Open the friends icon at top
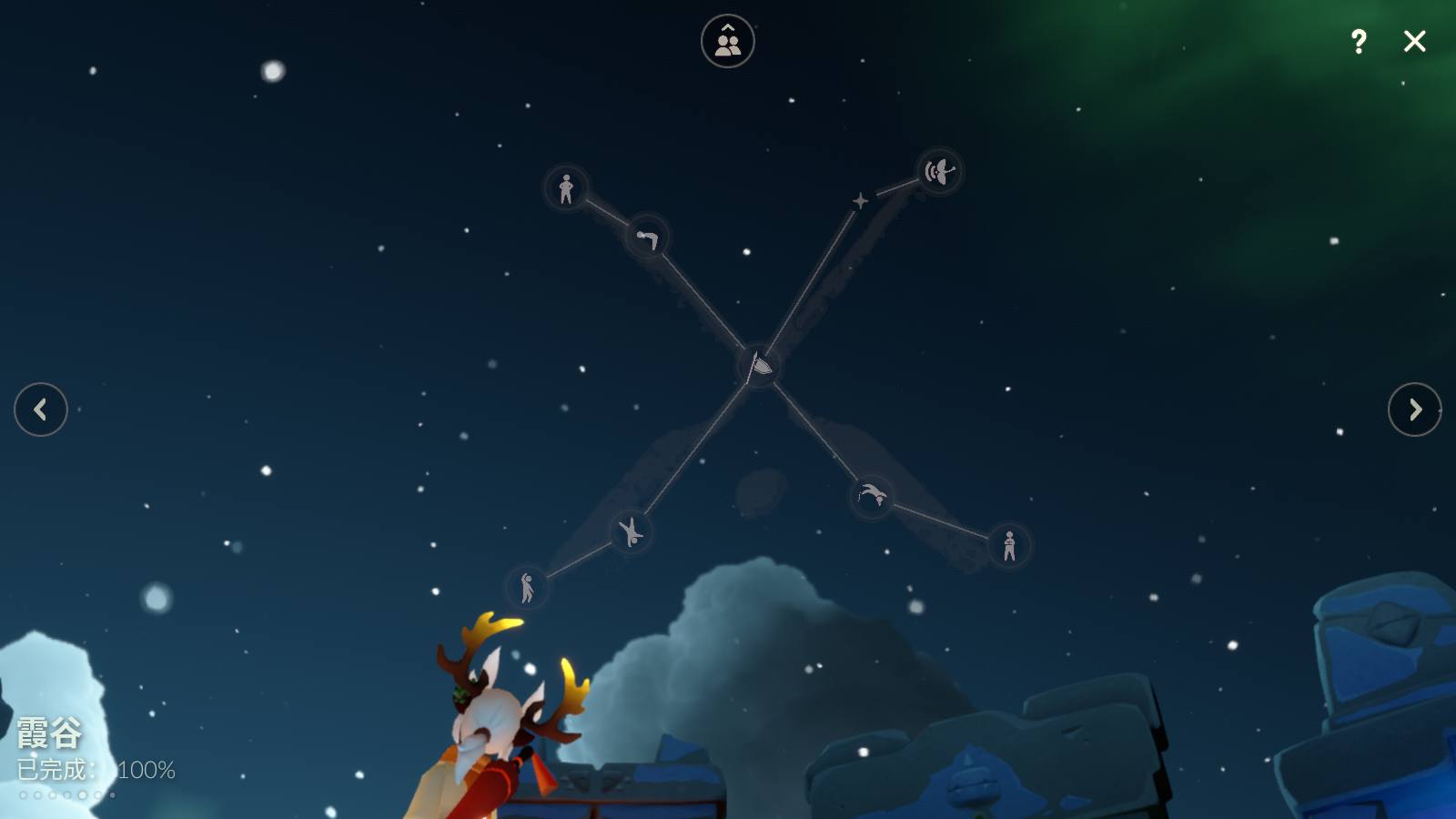The width and height of the screenshot is (1456, 819). [728, 41]
